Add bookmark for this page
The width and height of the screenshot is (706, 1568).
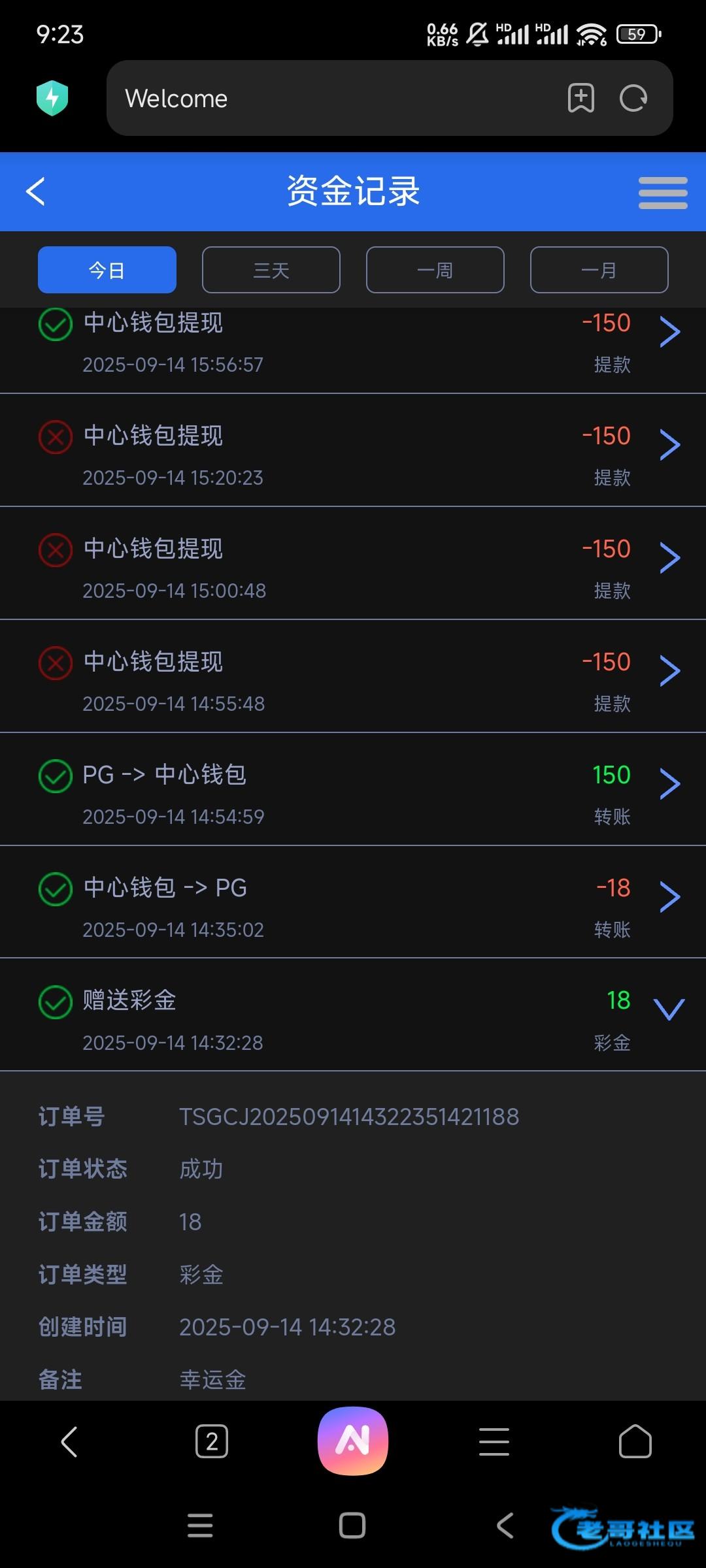click(580, 99)
